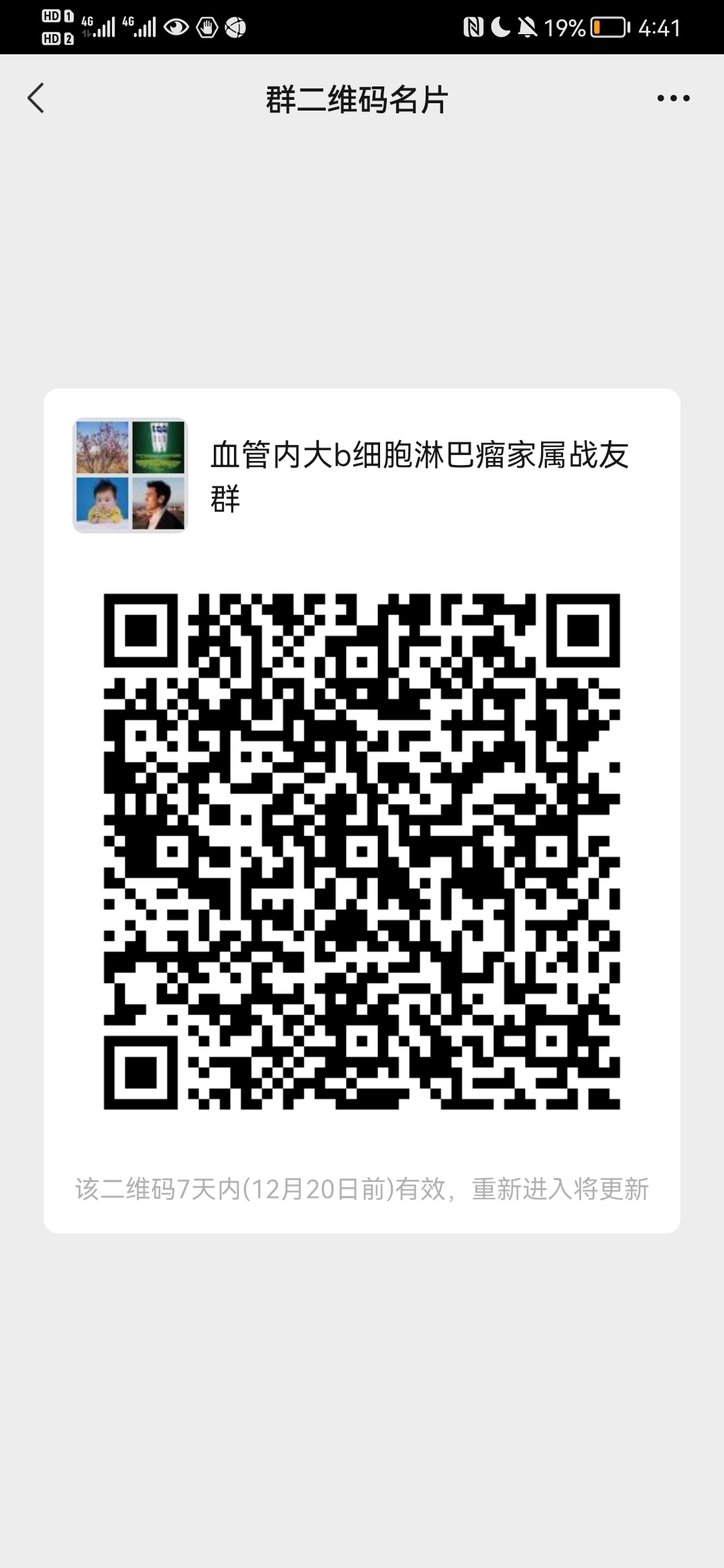
Task: Go back from the group QR code page
Action: click(36, 99)
